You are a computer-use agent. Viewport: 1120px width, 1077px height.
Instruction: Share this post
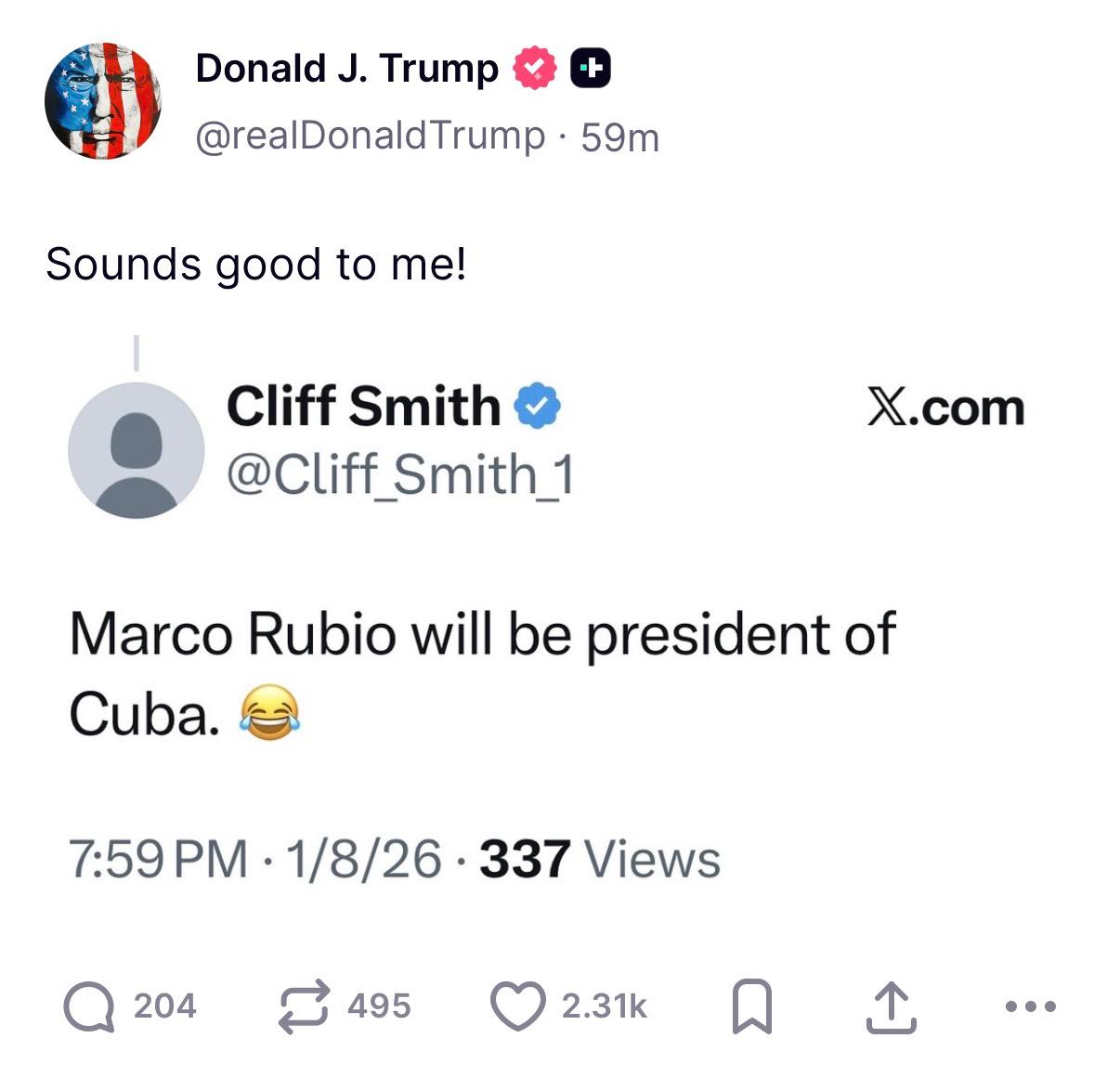tap(891, 1006)
